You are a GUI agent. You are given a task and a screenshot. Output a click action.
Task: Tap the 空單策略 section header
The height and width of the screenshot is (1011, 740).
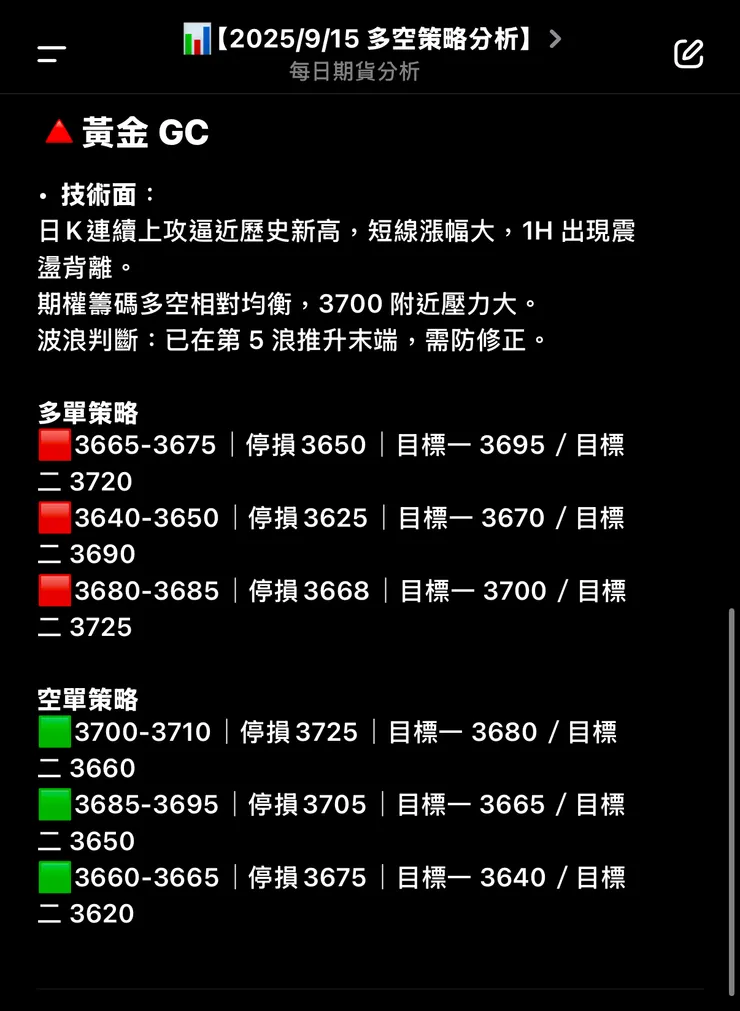click(x=85, y=700)
